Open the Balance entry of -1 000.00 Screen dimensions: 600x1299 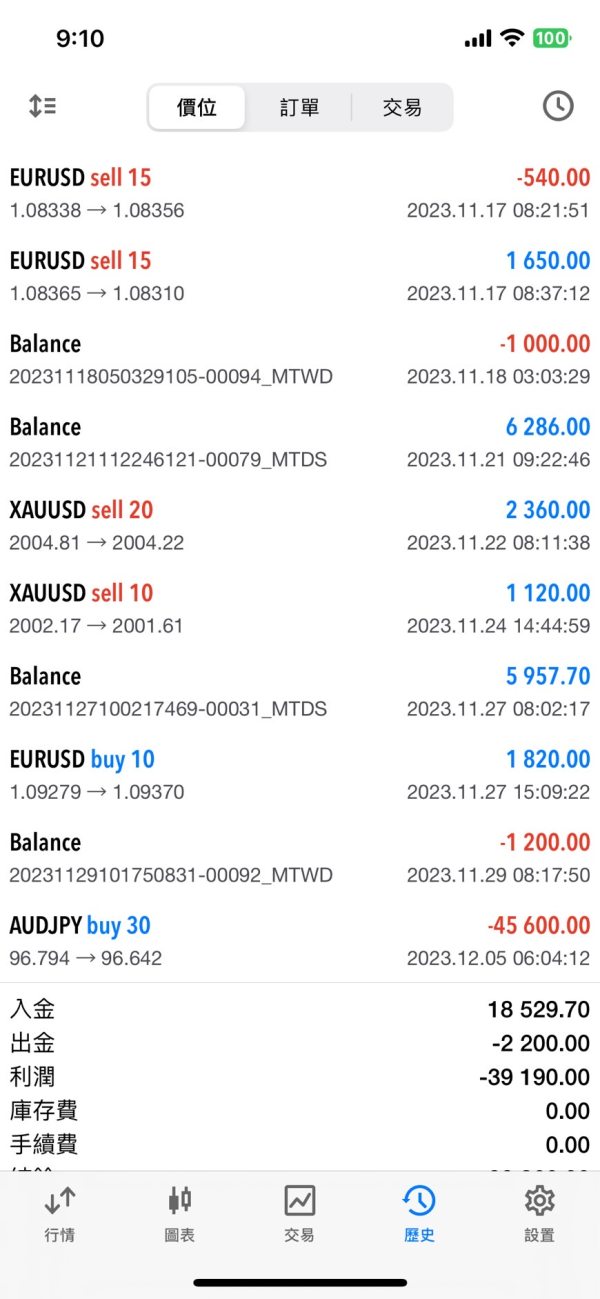point(299,359)
